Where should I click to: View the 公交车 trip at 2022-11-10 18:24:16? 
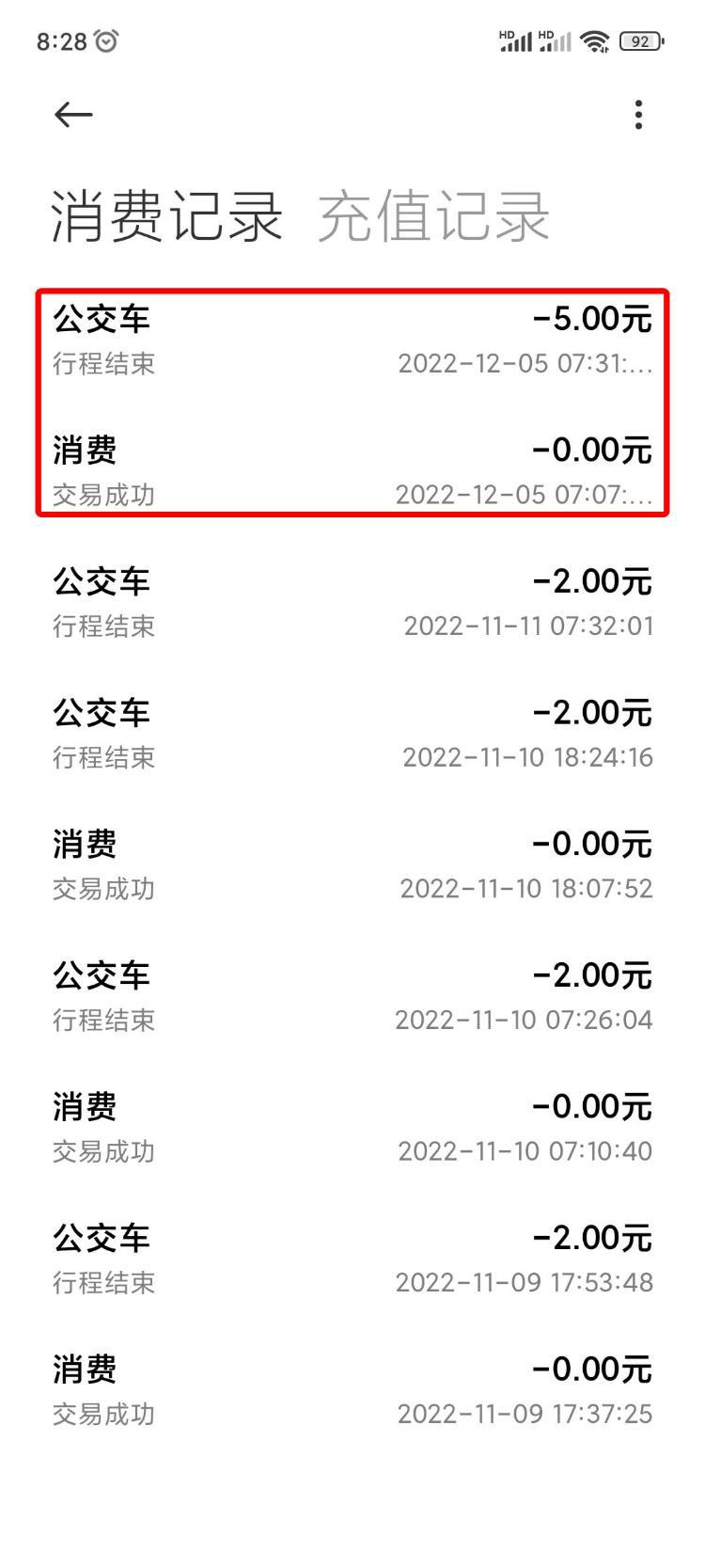tap(352, 734)
